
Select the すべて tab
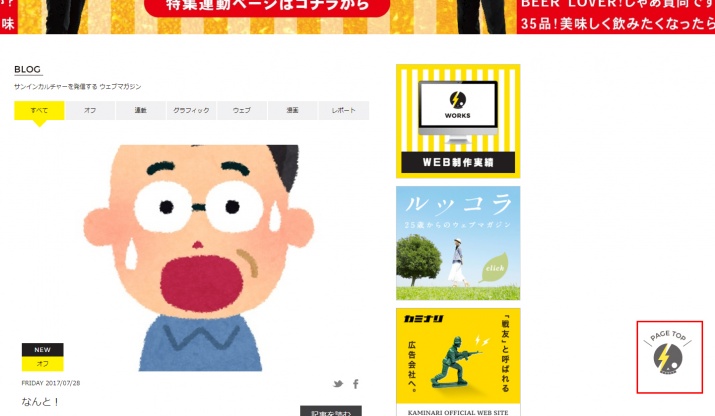click(39, 110)
